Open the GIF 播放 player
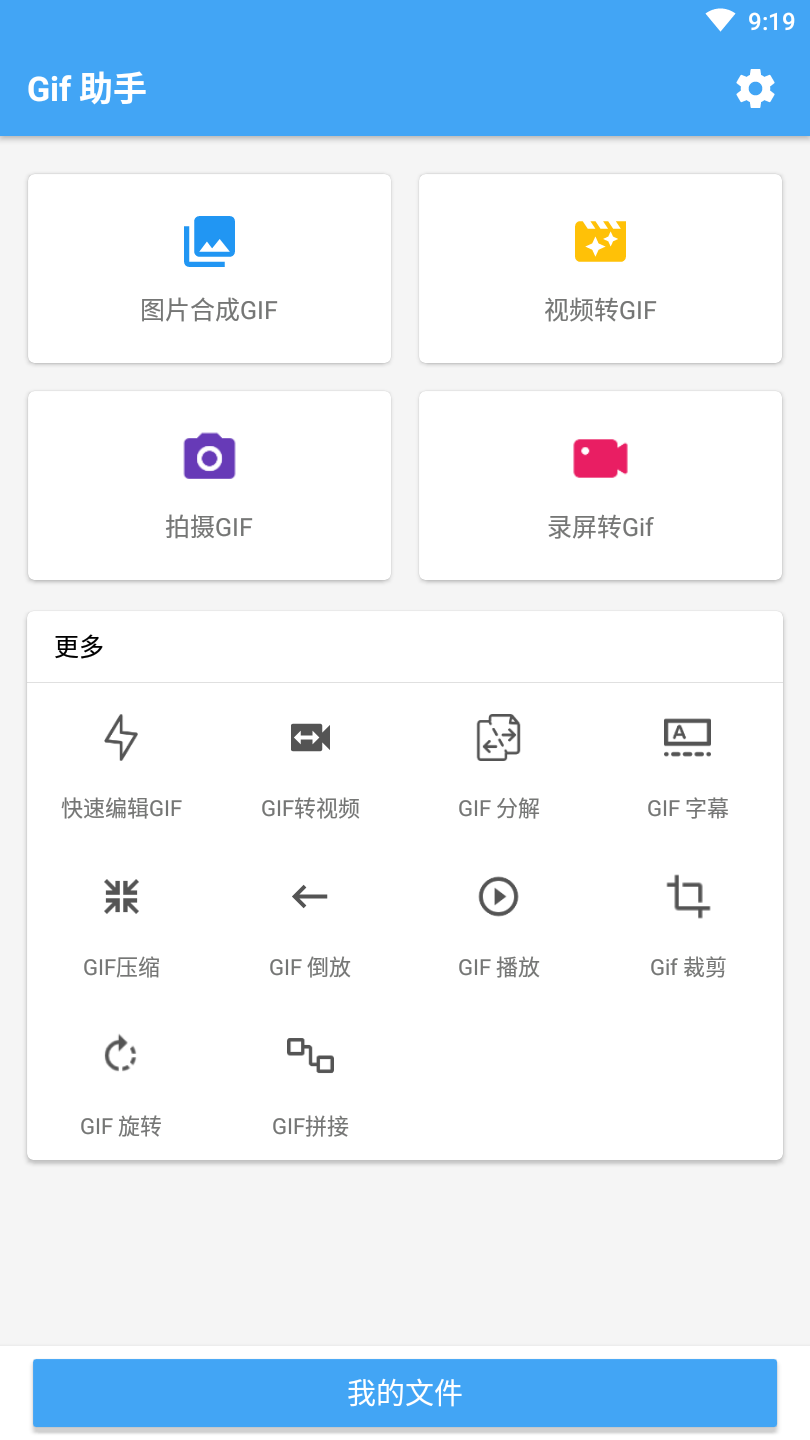Image resolution: width=810 pixels, height=1440 pixels. tap(499, 924)
